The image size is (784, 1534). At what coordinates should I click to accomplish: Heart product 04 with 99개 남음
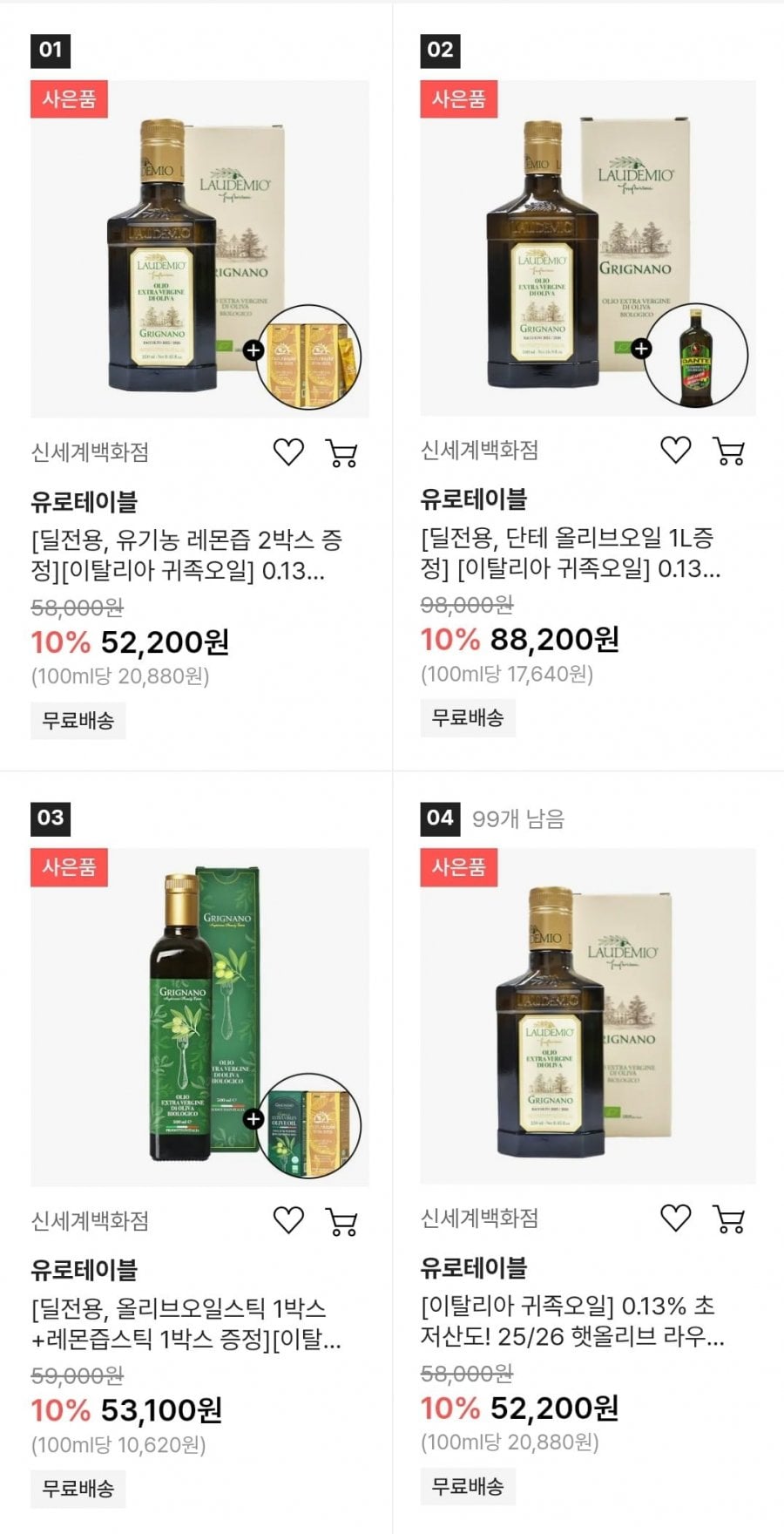[676, 1218]
